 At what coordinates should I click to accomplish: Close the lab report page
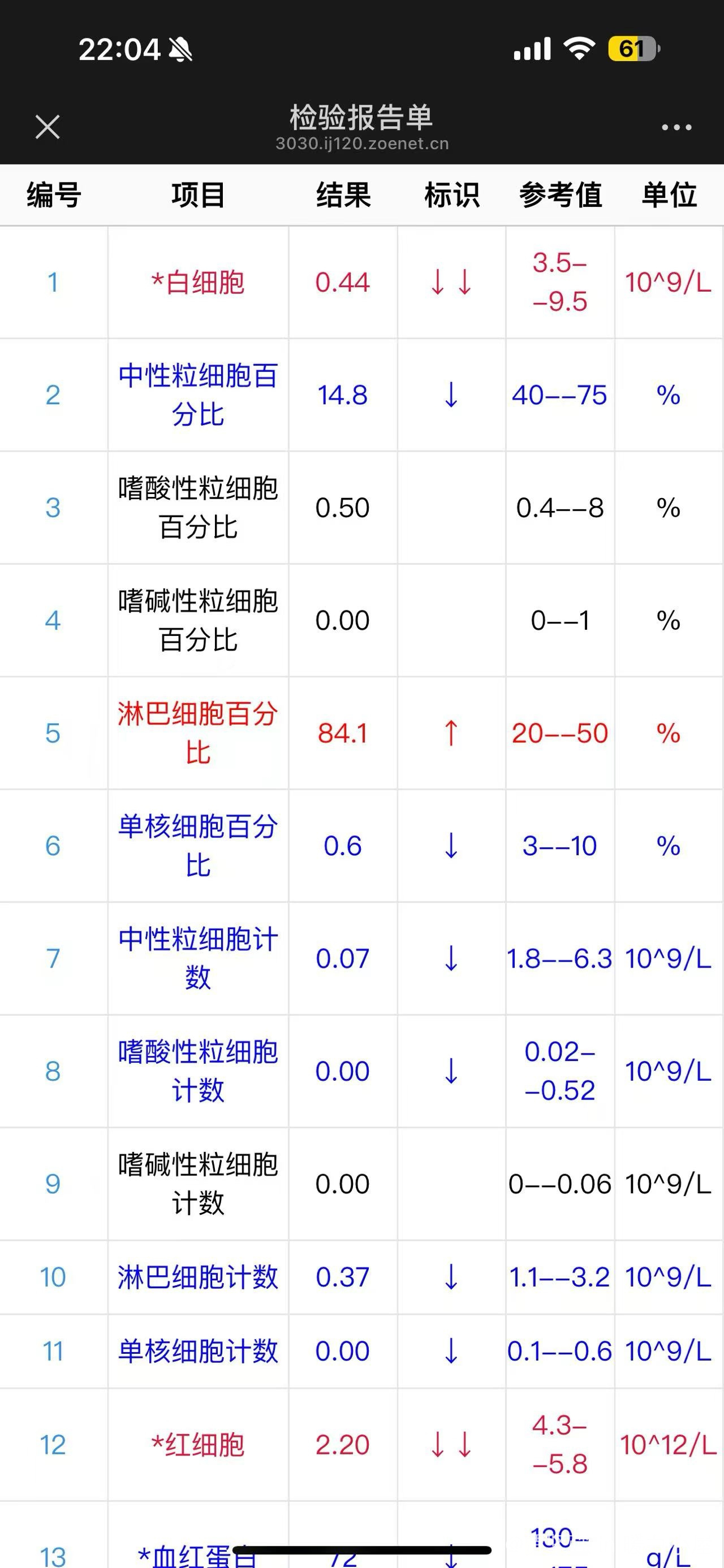point(48,127)
